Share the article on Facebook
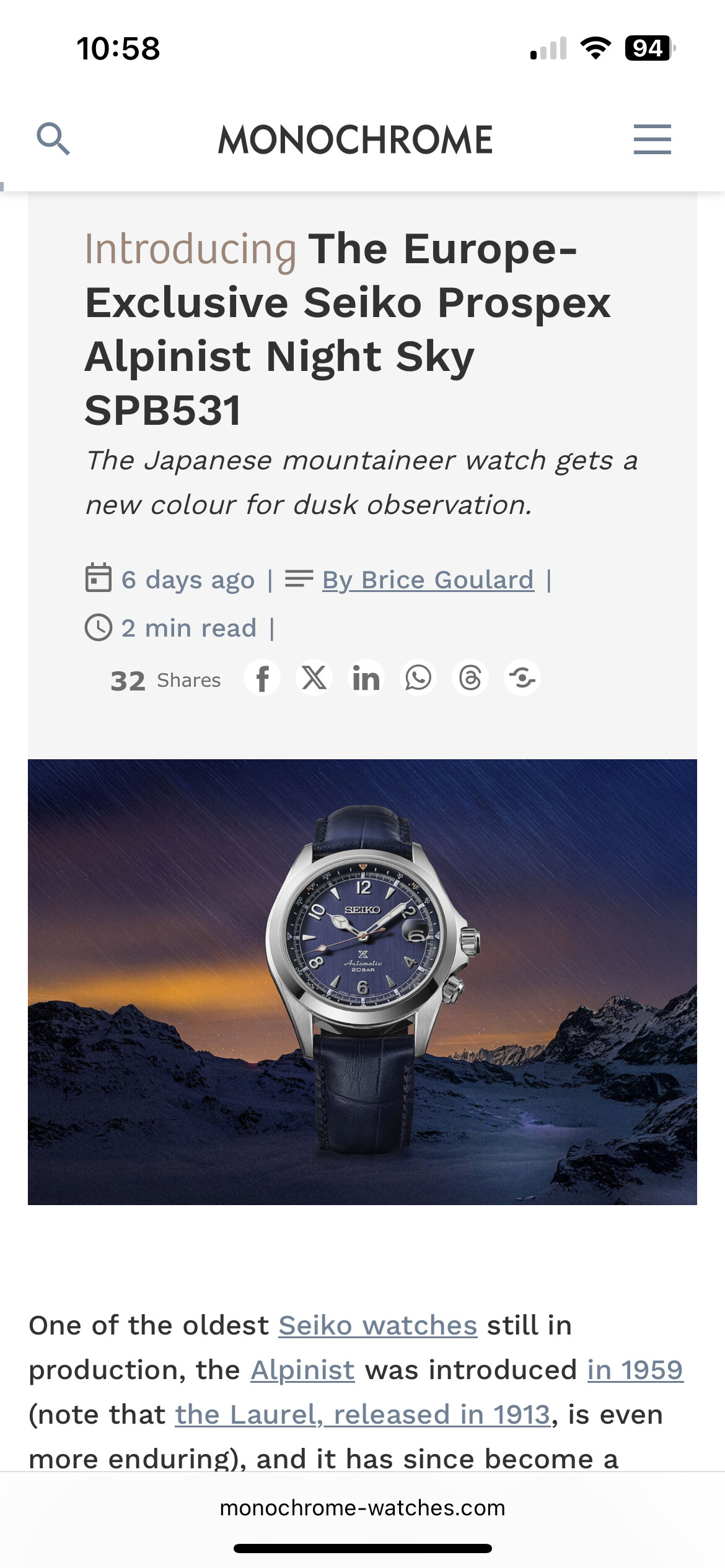Image resolution: width=725 pixels, height=1568 pixels. click(x=262, y=678)
